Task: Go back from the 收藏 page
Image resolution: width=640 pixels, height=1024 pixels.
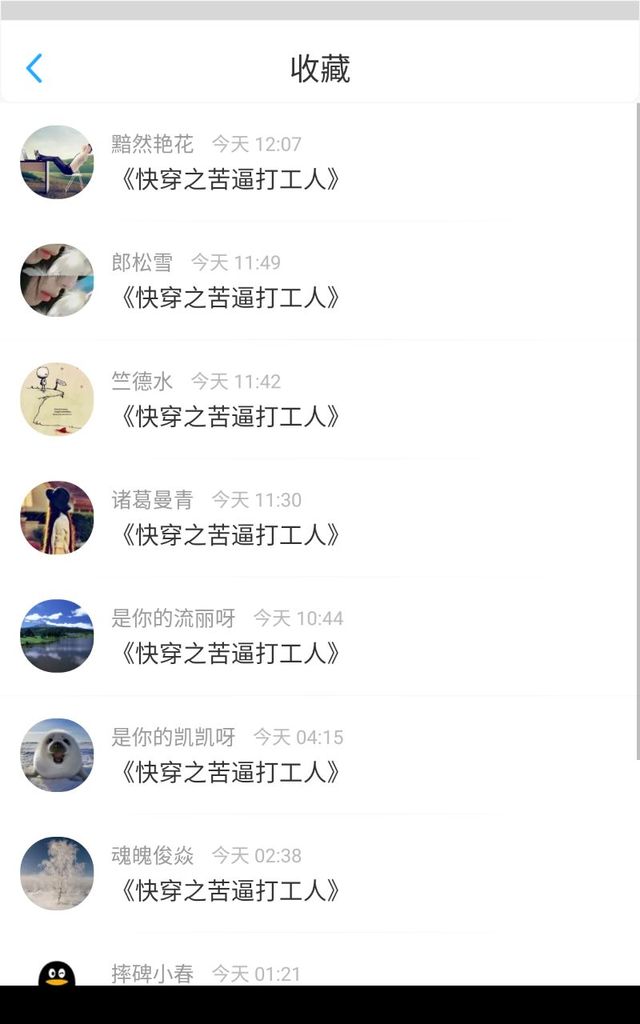Action: pyautogui.click(x=34, y=69)
